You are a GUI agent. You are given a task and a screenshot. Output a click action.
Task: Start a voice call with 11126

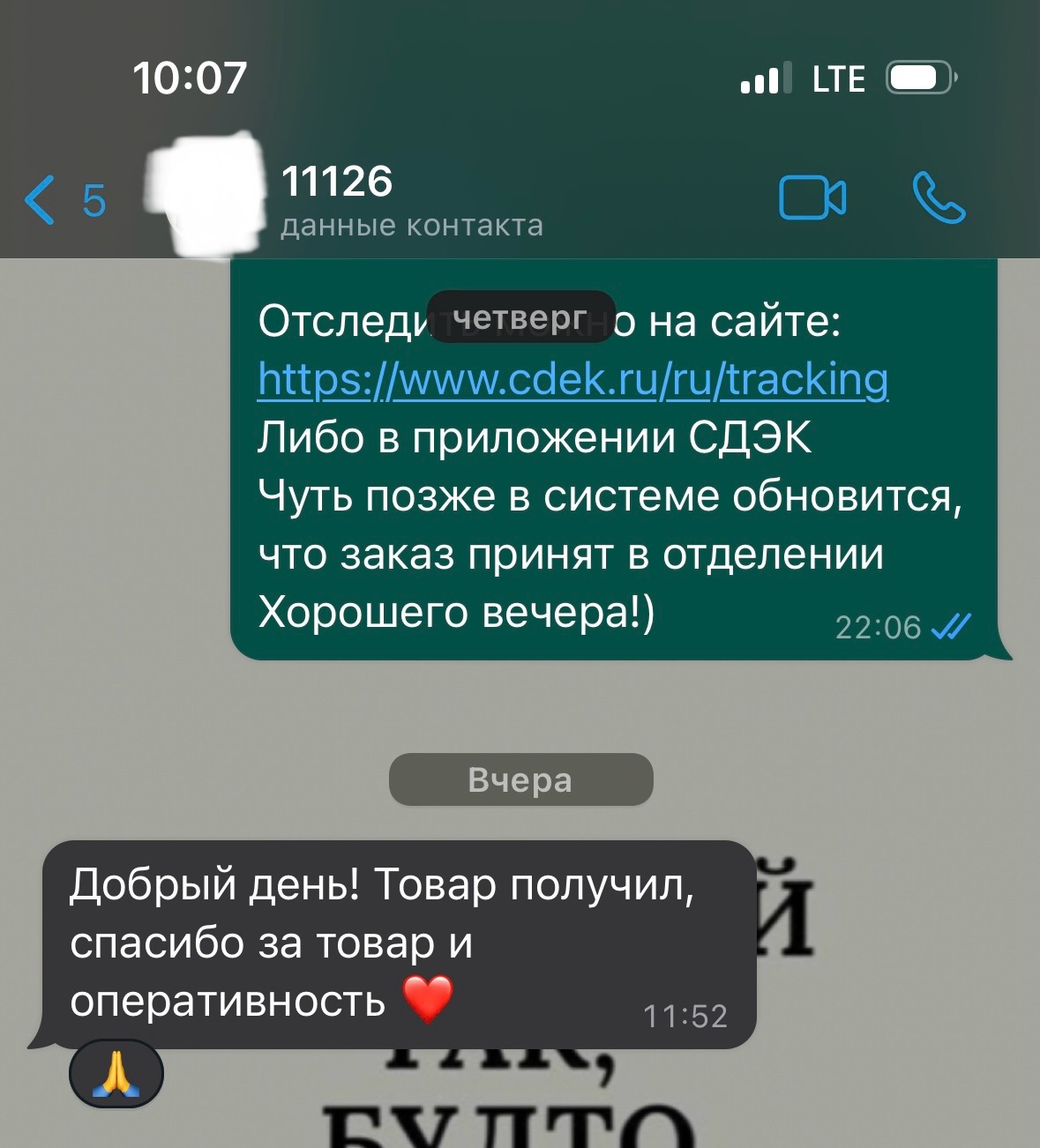[x=939, y=198]
